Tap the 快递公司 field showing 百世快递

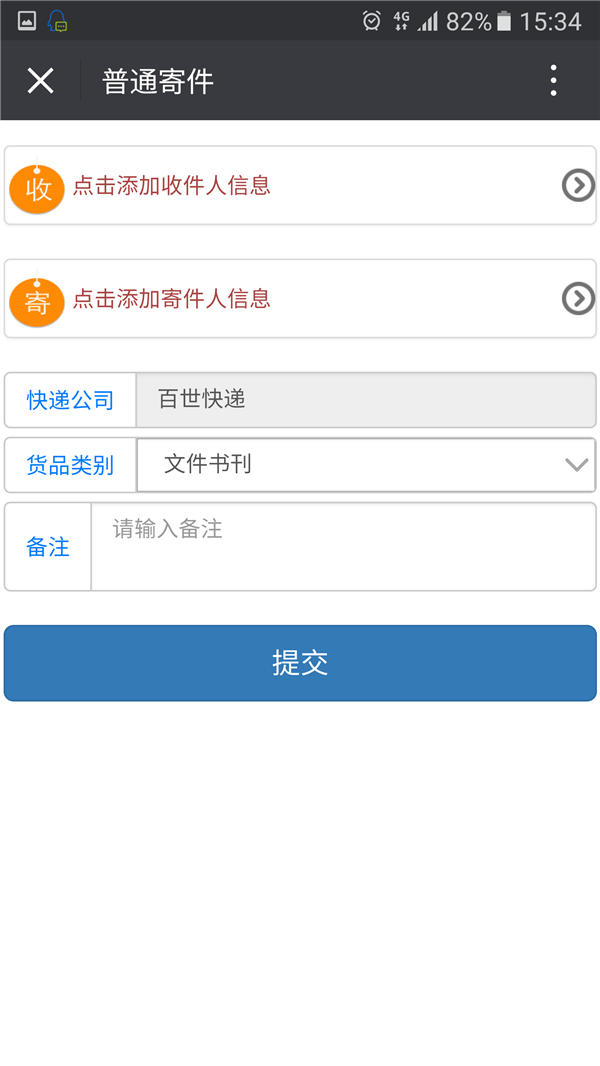click(366, 400)
